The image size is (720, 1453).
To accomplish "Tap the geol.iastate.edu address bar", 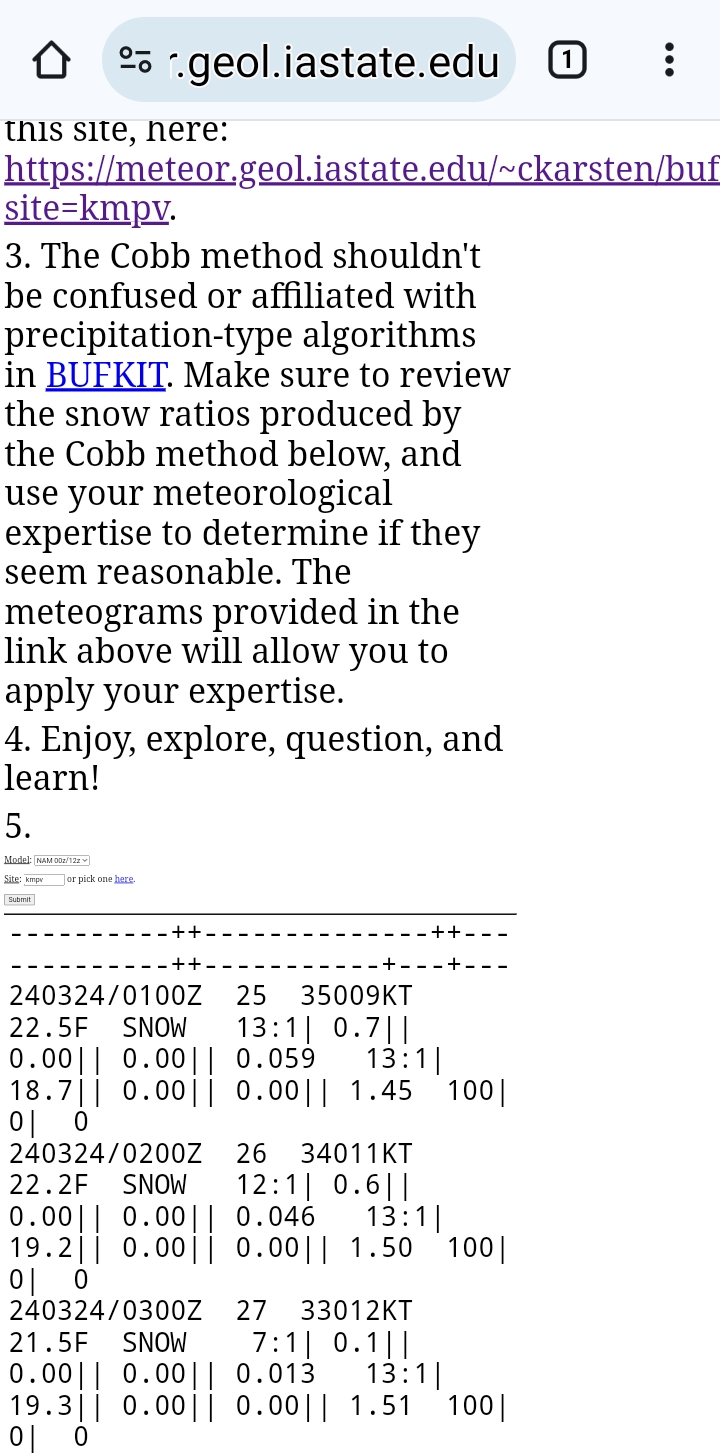I will point(309,60).
